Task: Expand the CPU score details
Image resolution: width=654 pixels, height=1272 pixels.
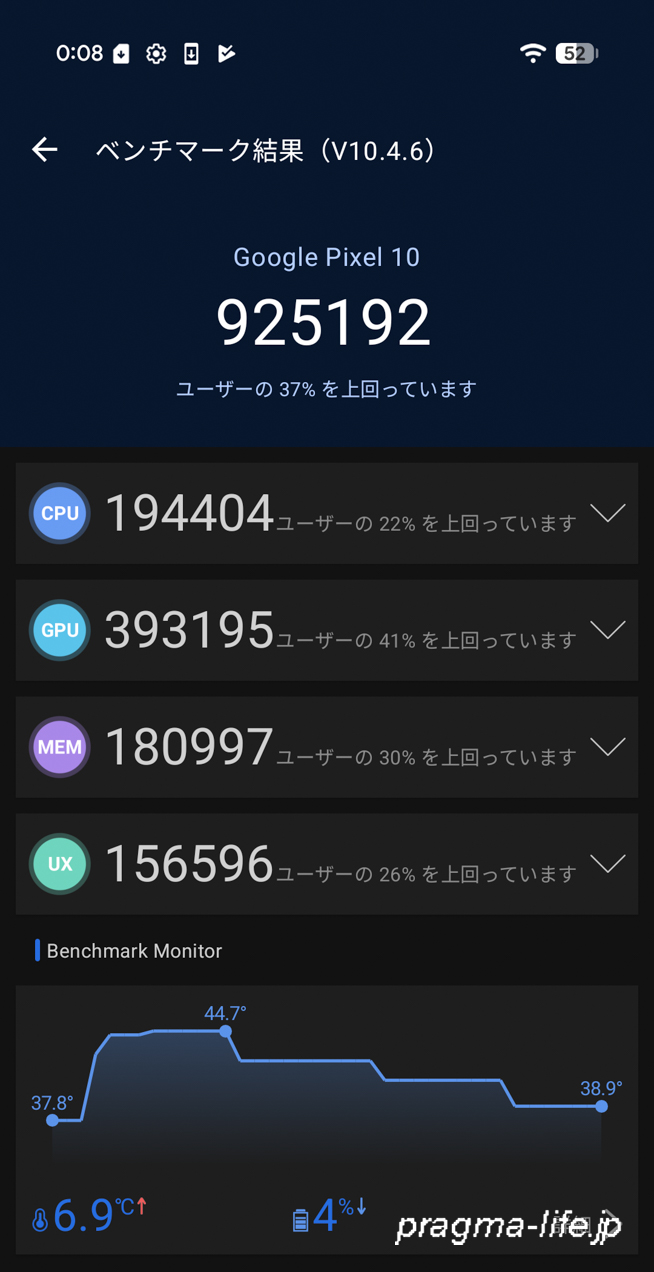Action: pyautogui.click(x=607, y=514)
